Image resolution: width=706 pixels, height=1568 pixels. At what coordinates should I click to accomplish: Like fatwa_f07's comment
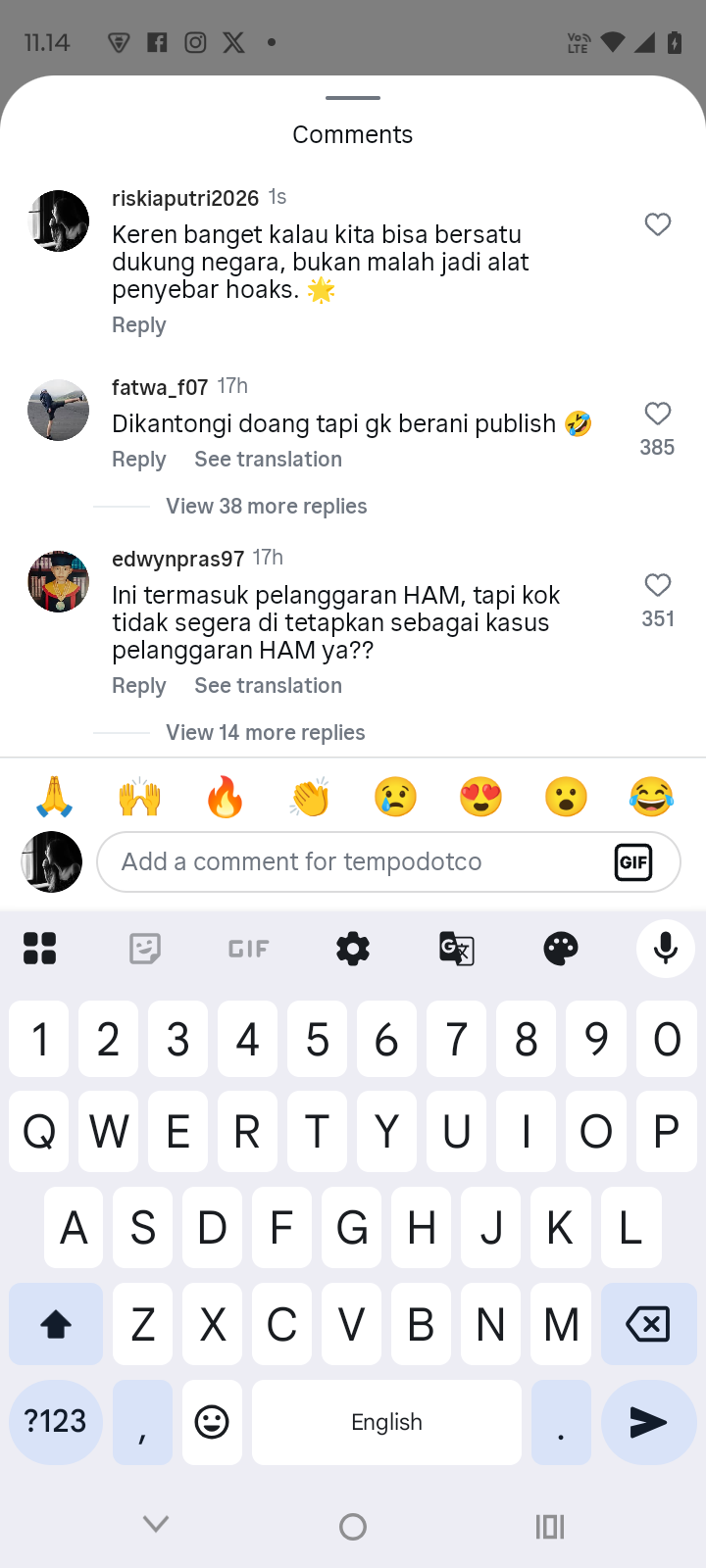pyautogui.click(x=657, y=414)
